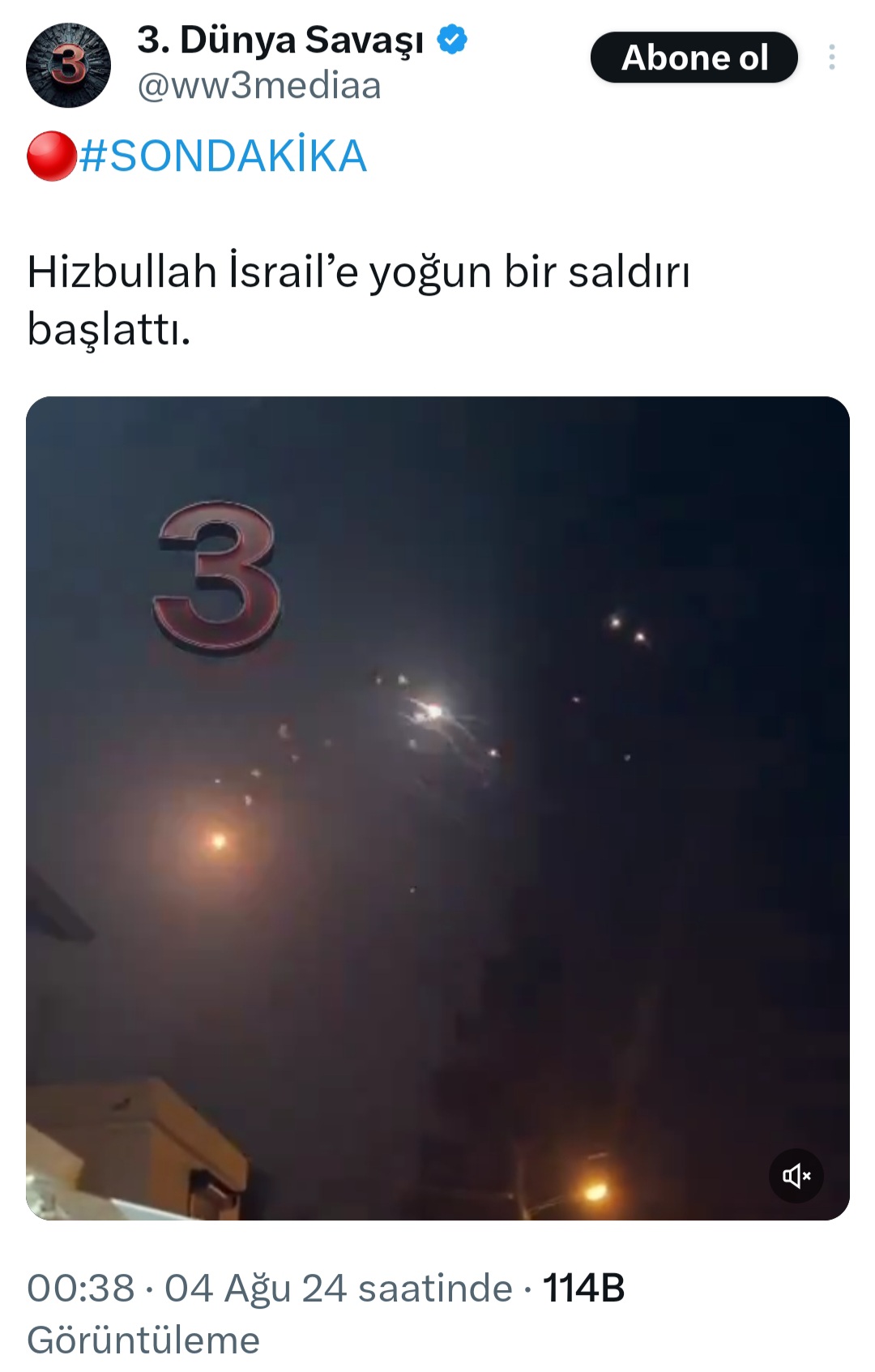Open the #SONDAKİKA hashtag
875x1372 pixels.
223,156
